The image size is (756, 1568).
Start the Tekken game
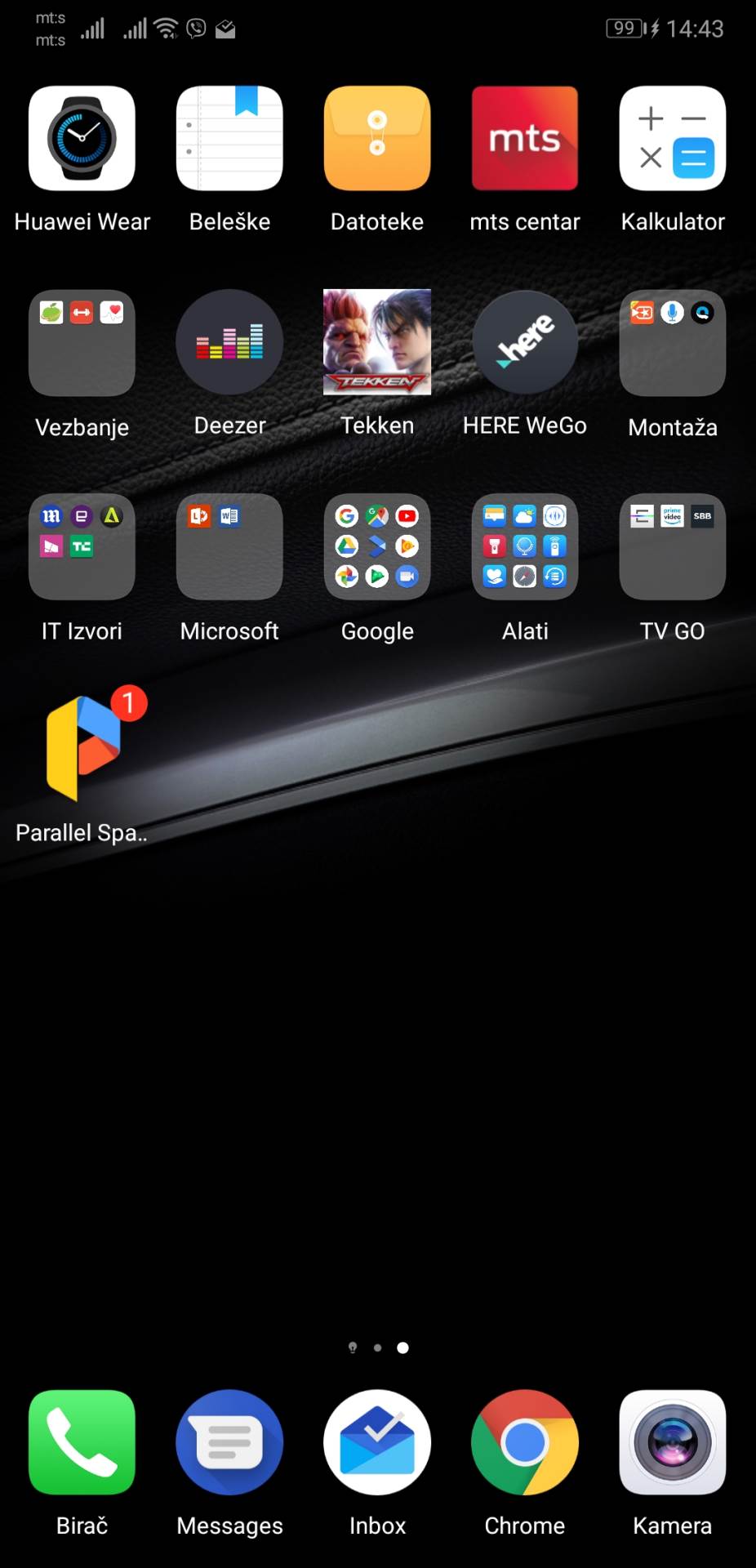377,343
